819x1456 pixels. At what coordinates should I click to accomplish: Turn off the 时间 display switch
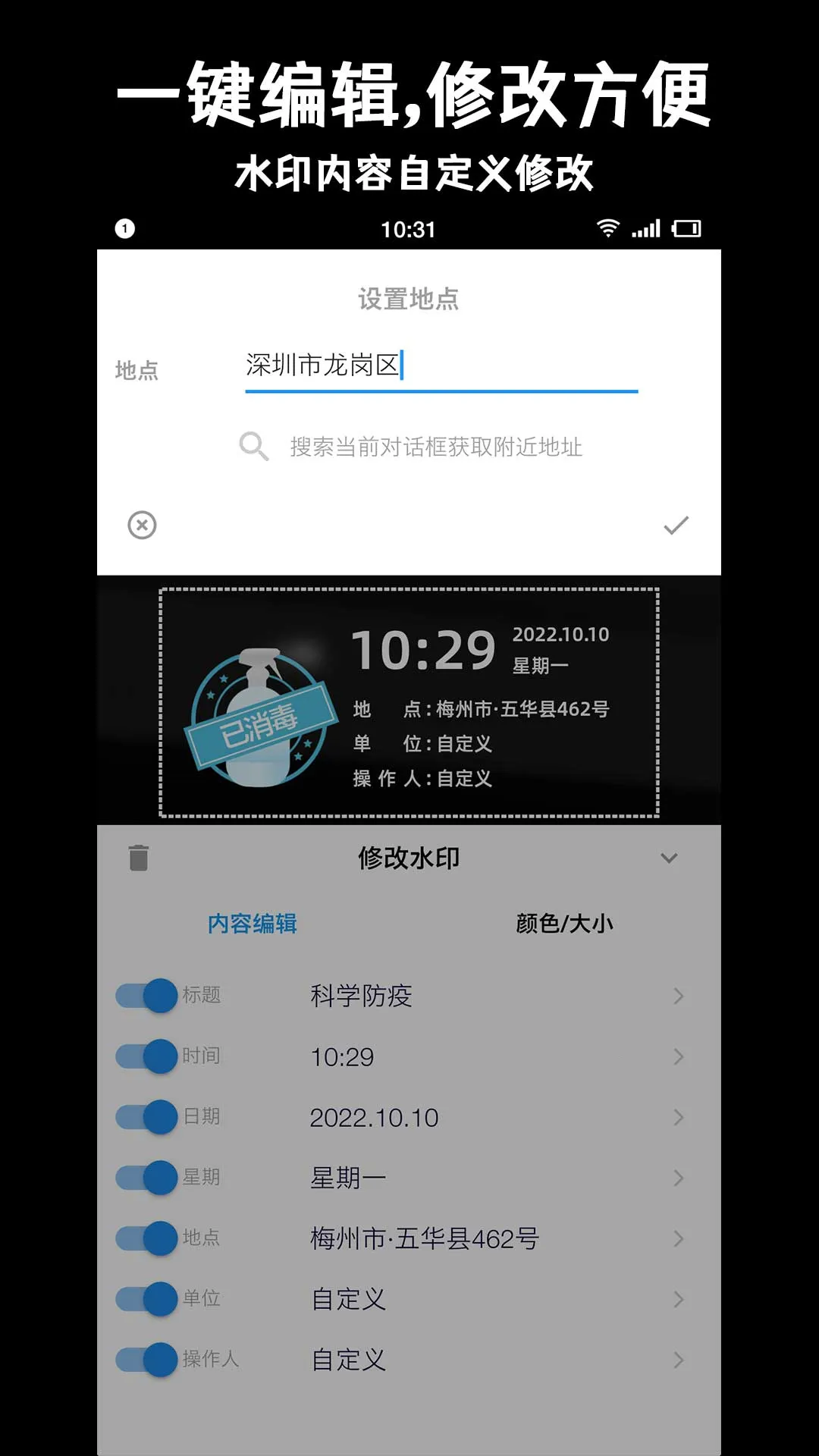pyautogui.click(x=146, y=1056)
